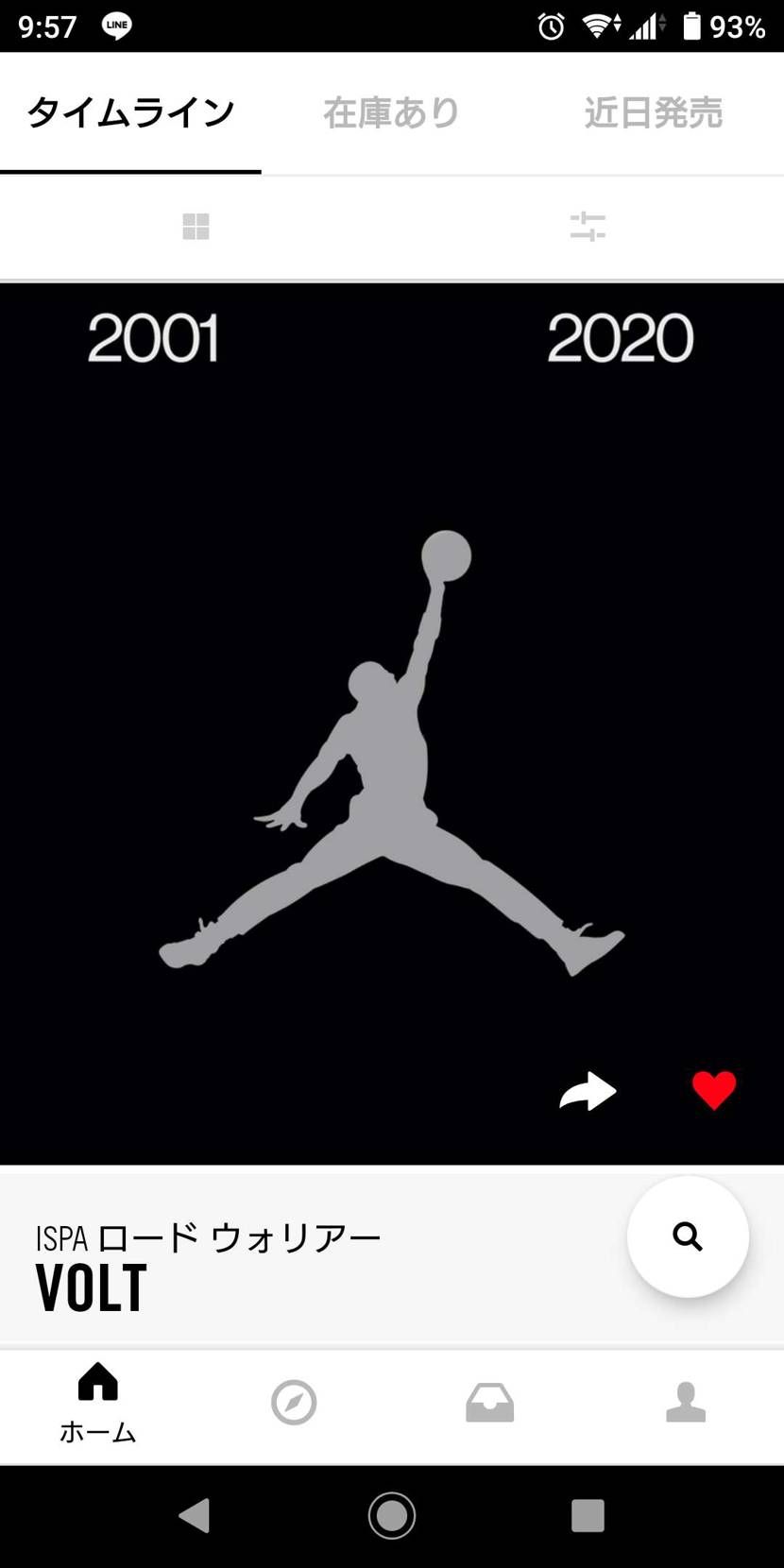Image resolution: width=784 pixels, height=1568 pixels.
Task: Open the floating search button
Action: click(x=688, y=1236)
